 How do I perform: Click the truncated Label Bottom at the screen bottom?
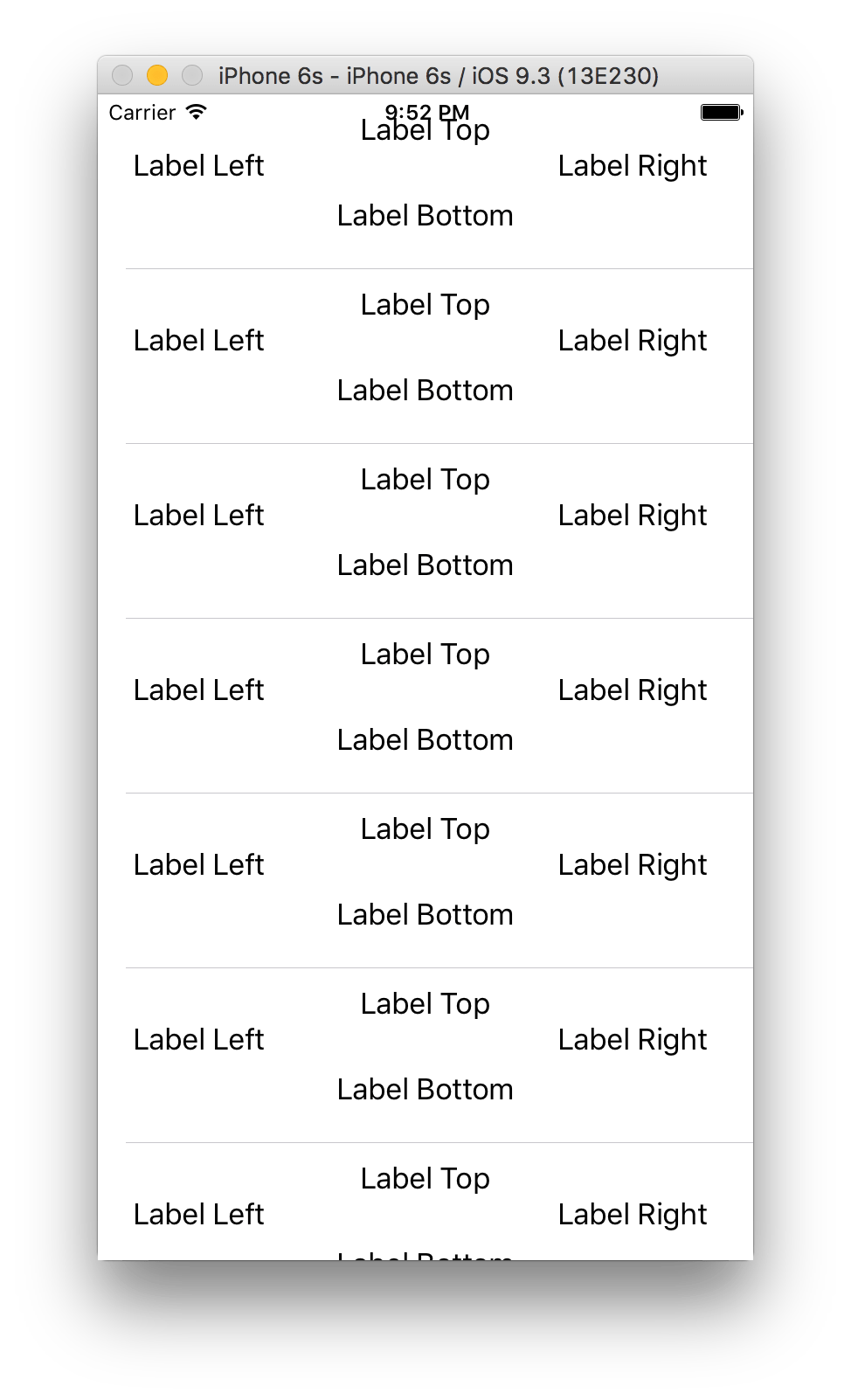pos(425,1254)
